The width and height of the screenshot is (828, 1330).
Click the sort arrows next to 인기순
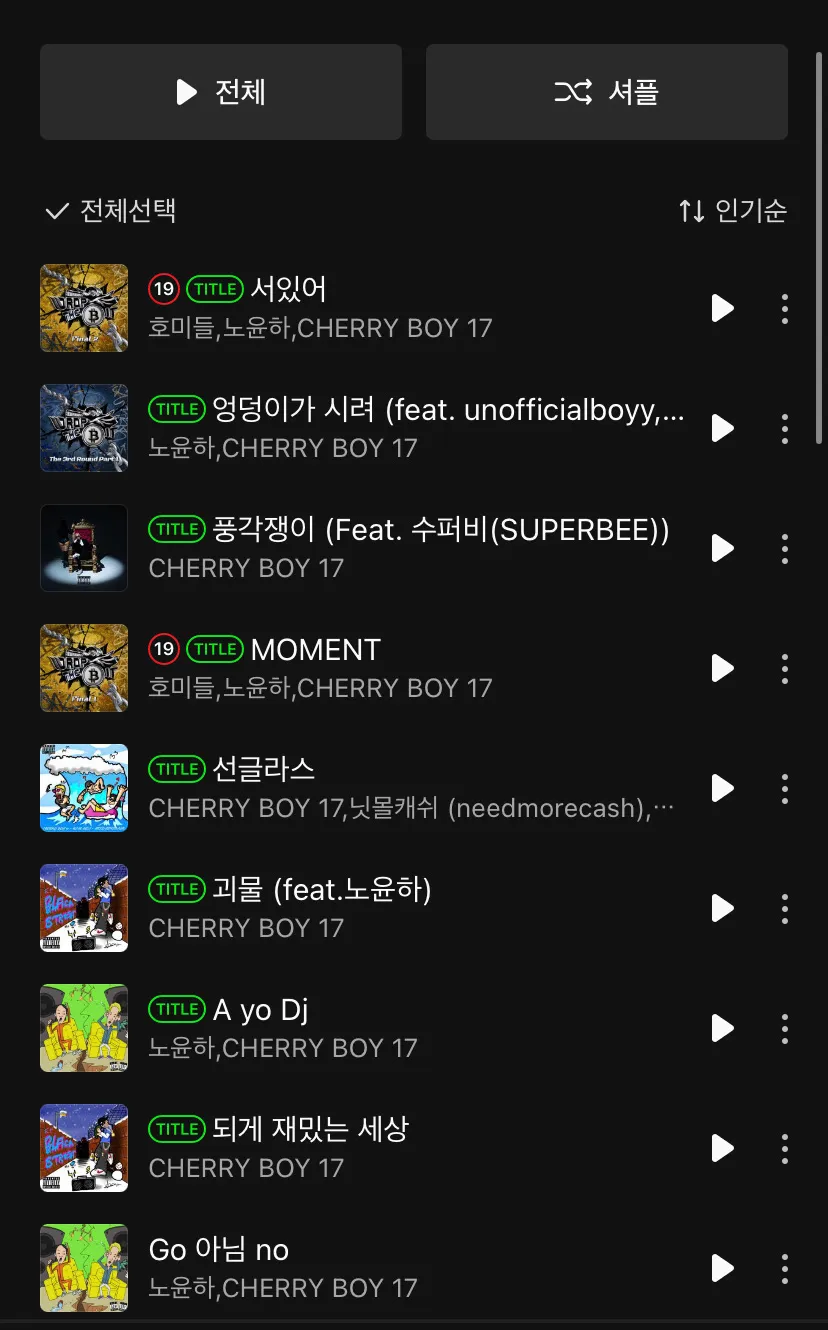click(693, 211)
